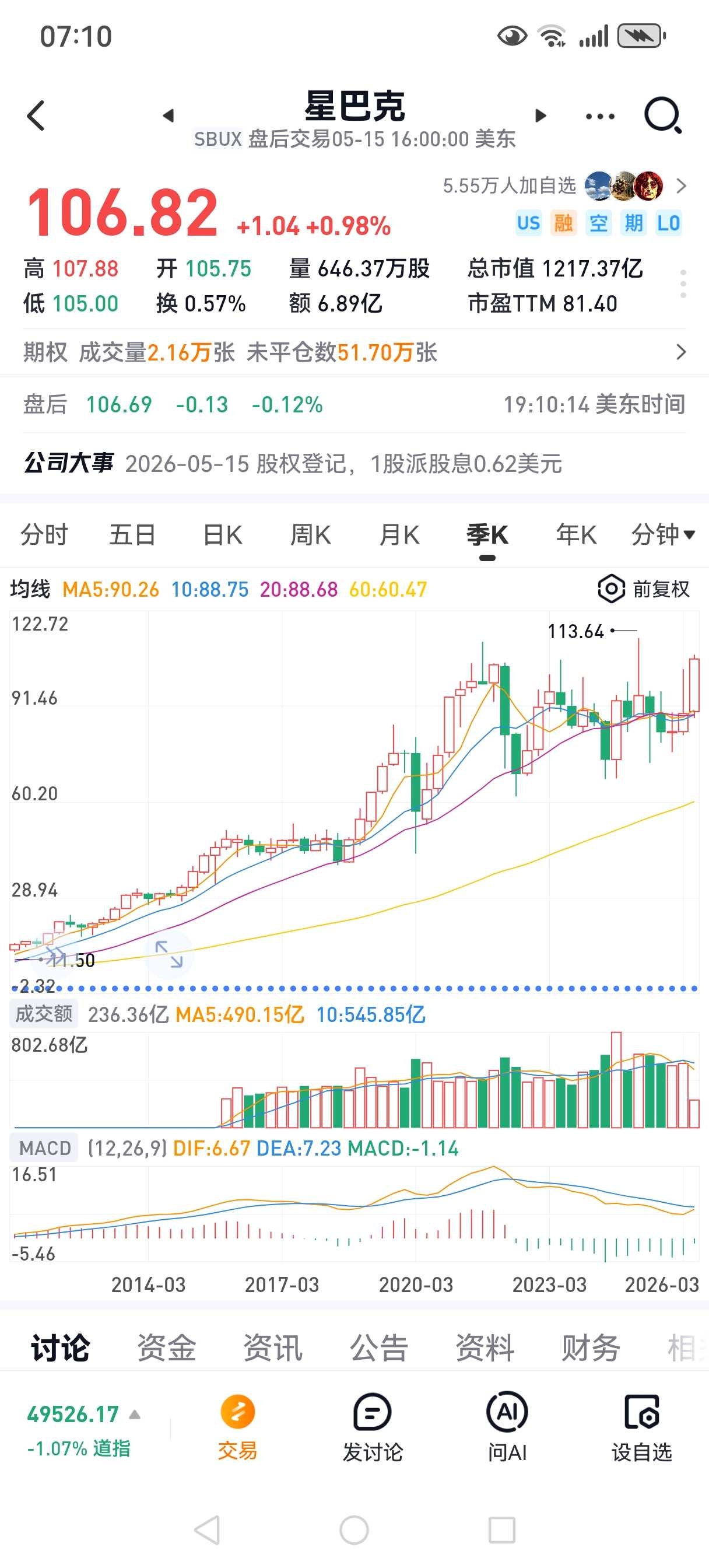Select the 年K chart period
Image resolution: width=709 pixels, height=1568 pixels.
(575, 535)
